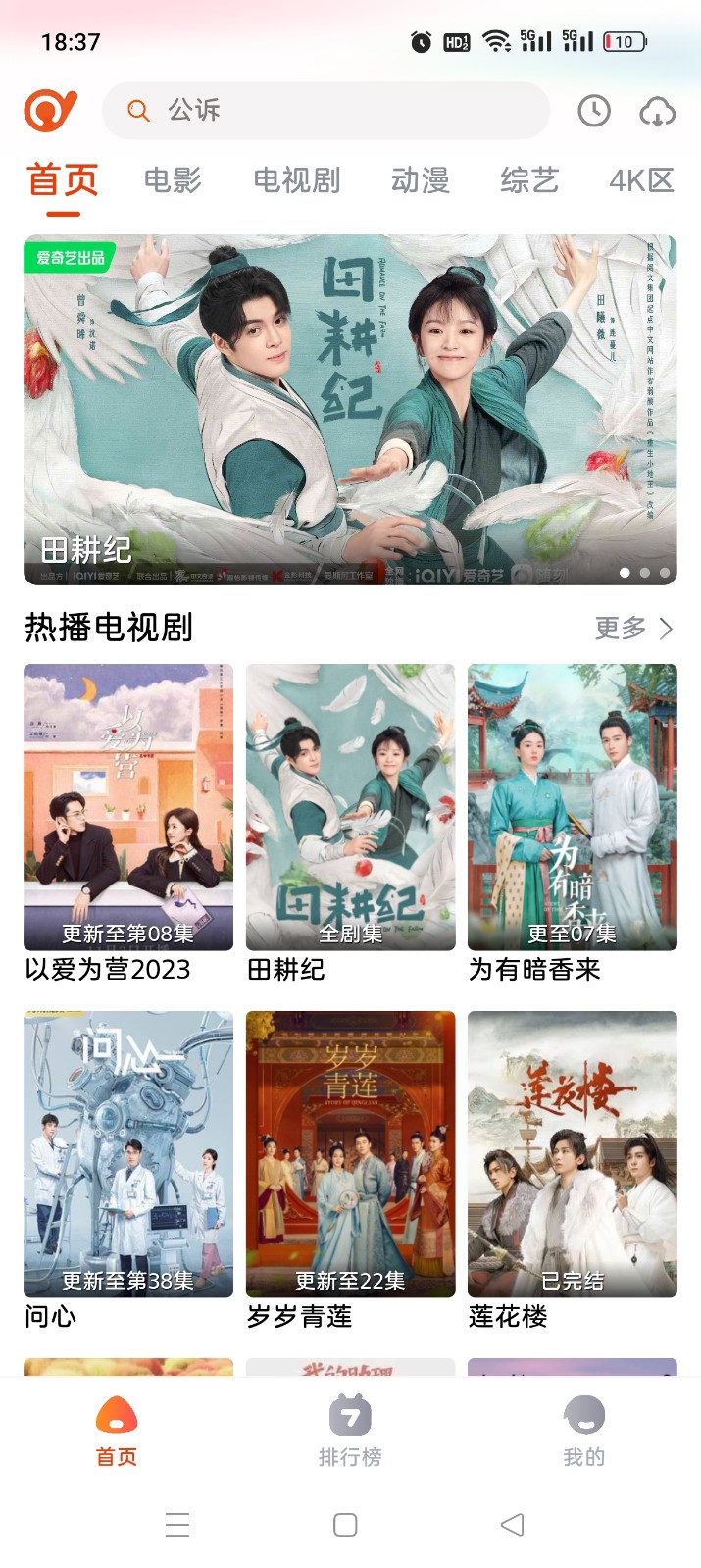The height and width of the screenshot is (1568, 701).
Task: Open the 4K区 tab
Action: click(641, 180)
